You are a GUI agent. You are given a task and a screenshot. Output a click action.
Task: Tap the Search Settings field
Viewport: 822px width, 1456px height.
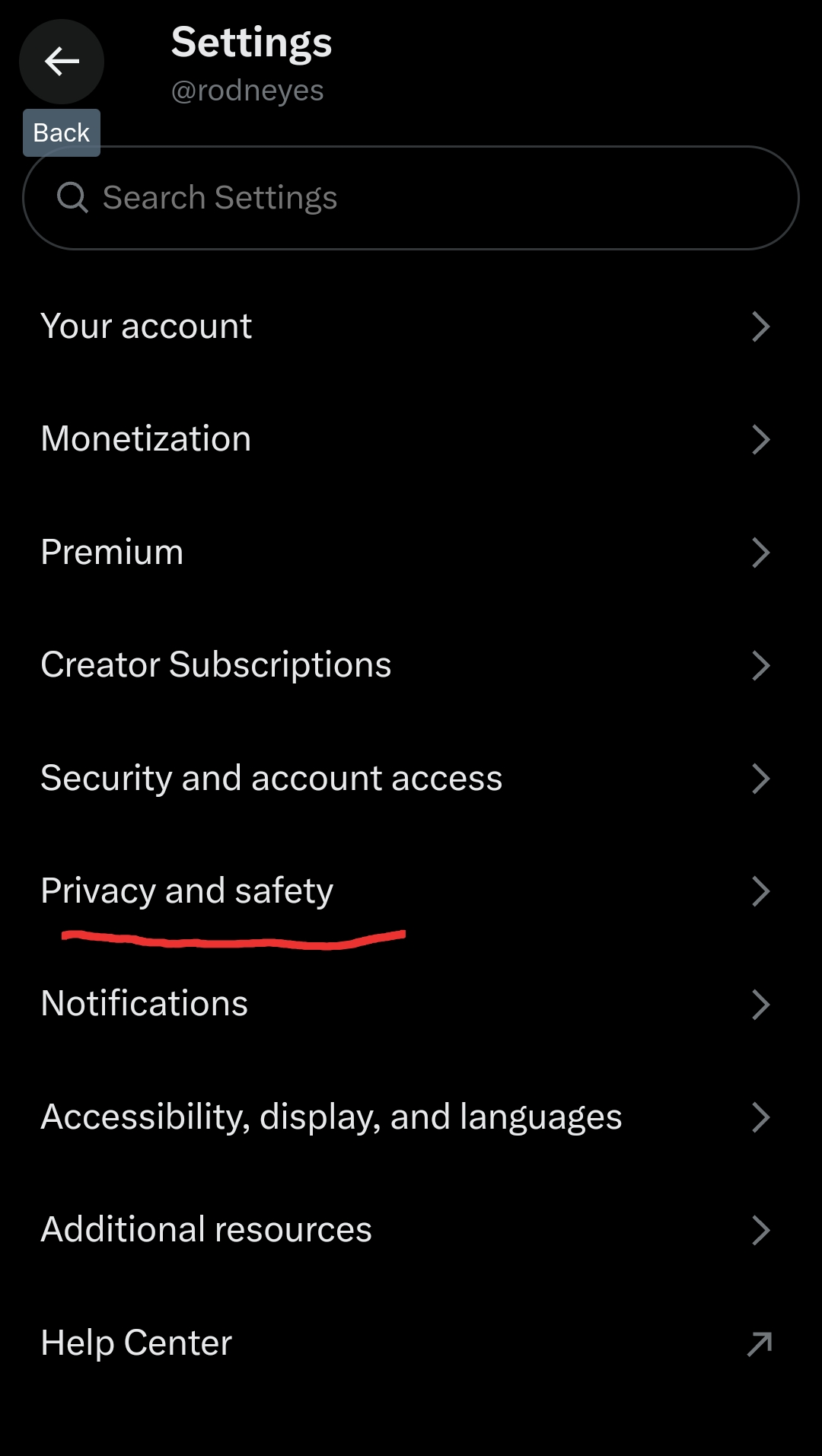tap(411, 198)
